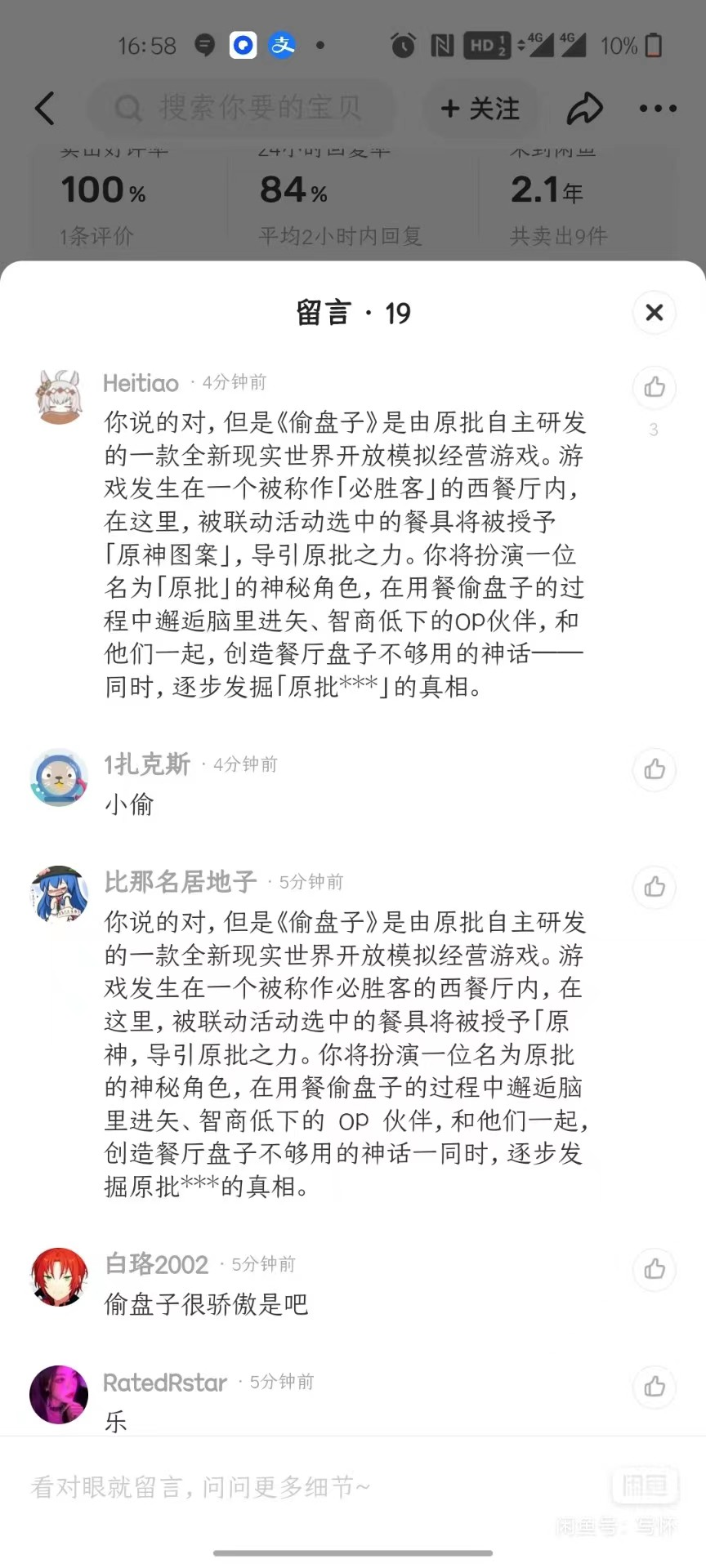
Task: Share this seller page
Action: point(584,108)
